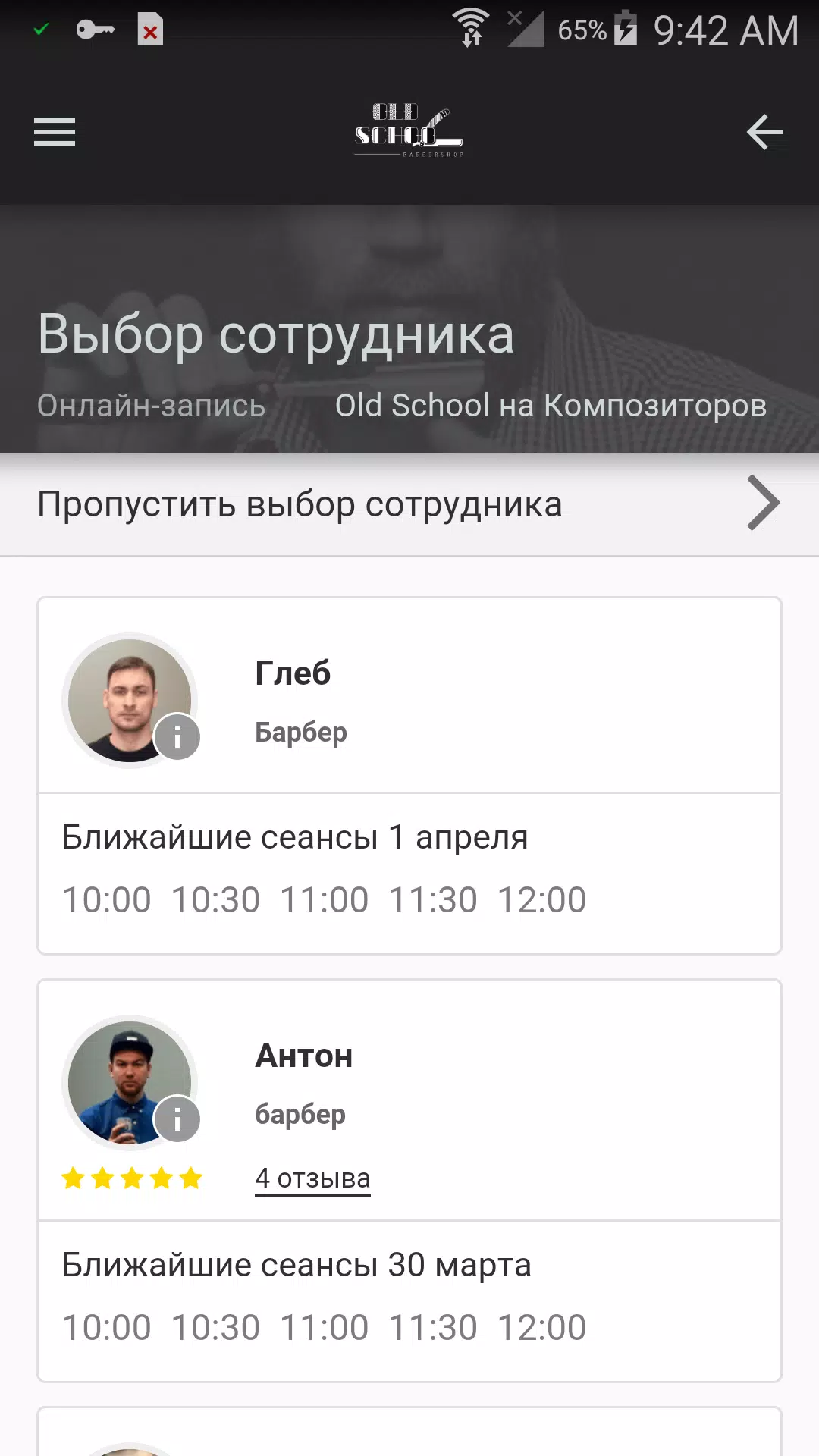Select barber Глеб
The width and height of the screenshot is (819, 1456).
click(x=293, y=673)
